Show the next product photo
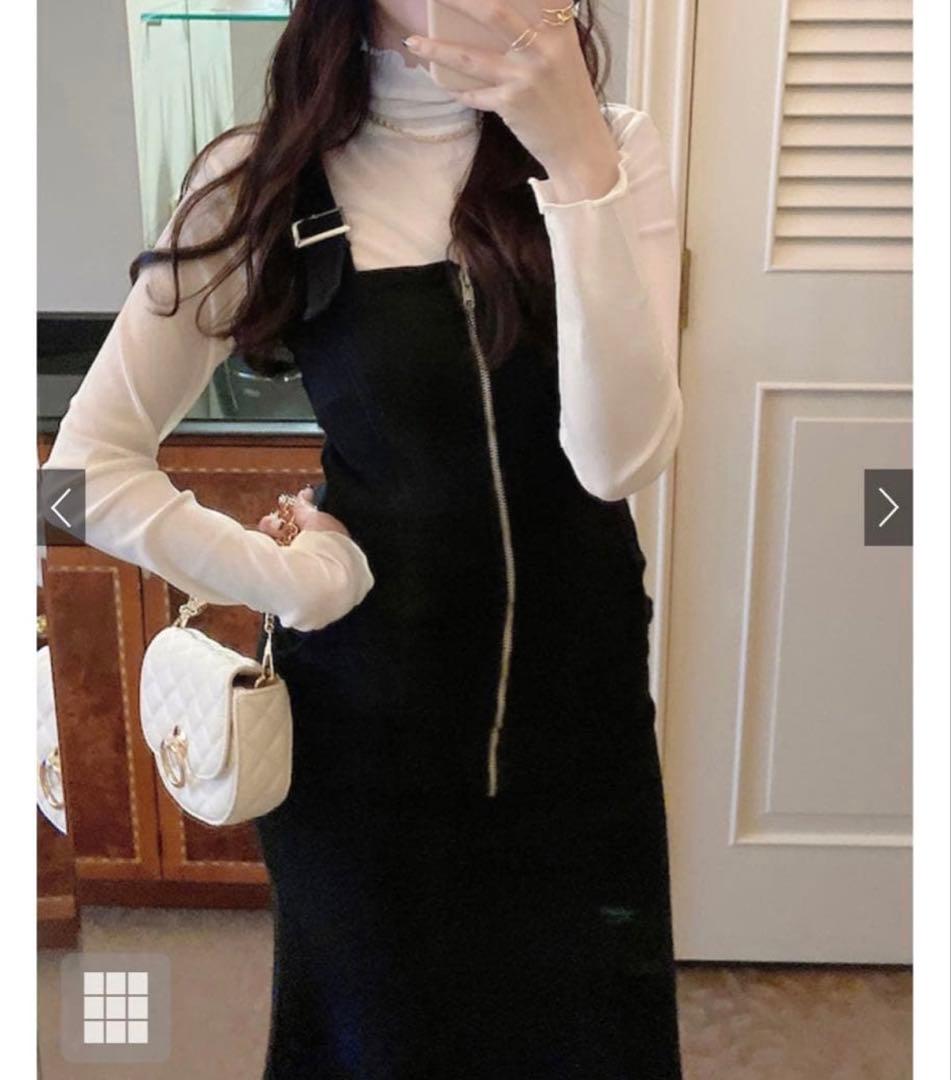The height and width of the screenshot is (1080, 951). point(888,508)
